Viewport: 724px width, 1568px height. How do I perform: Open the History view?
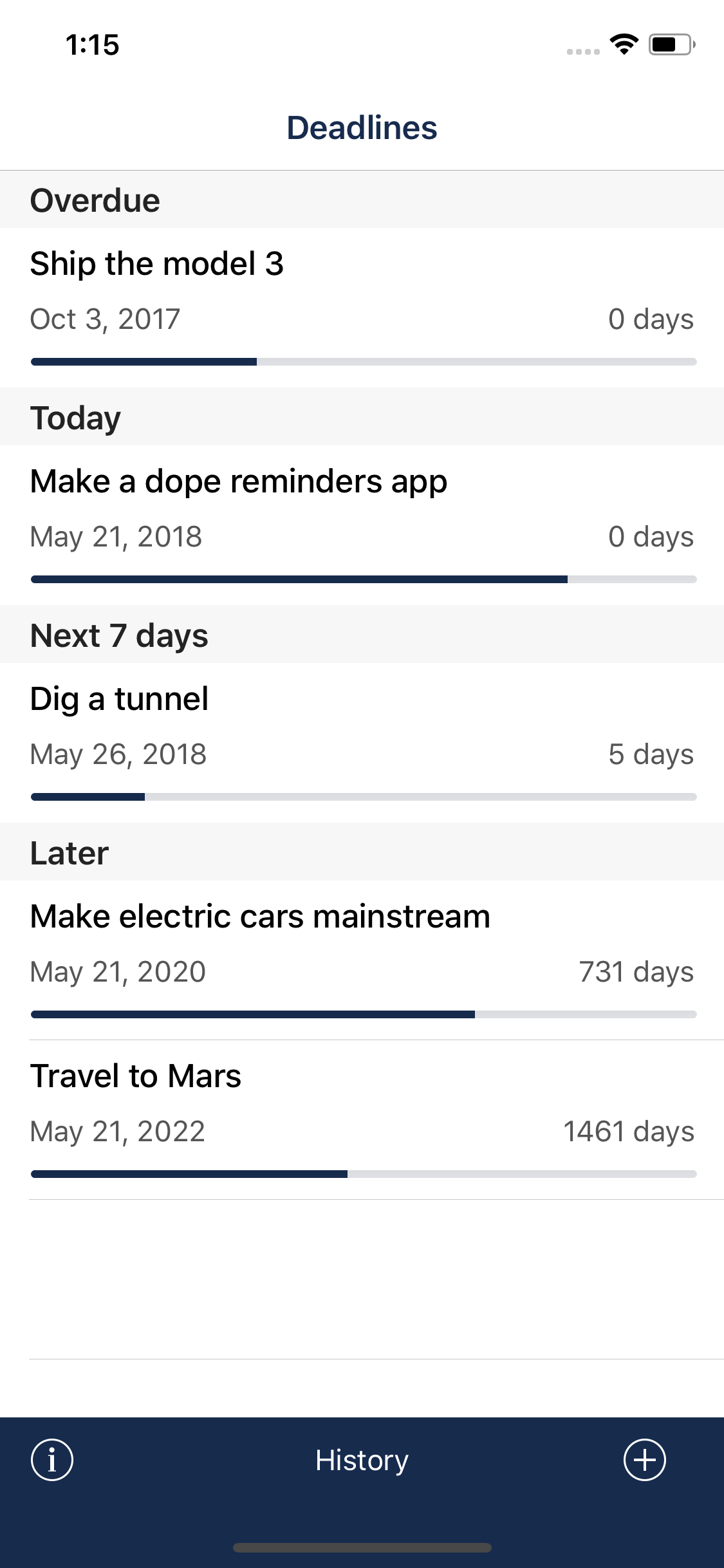click(x=362, y=1460)
